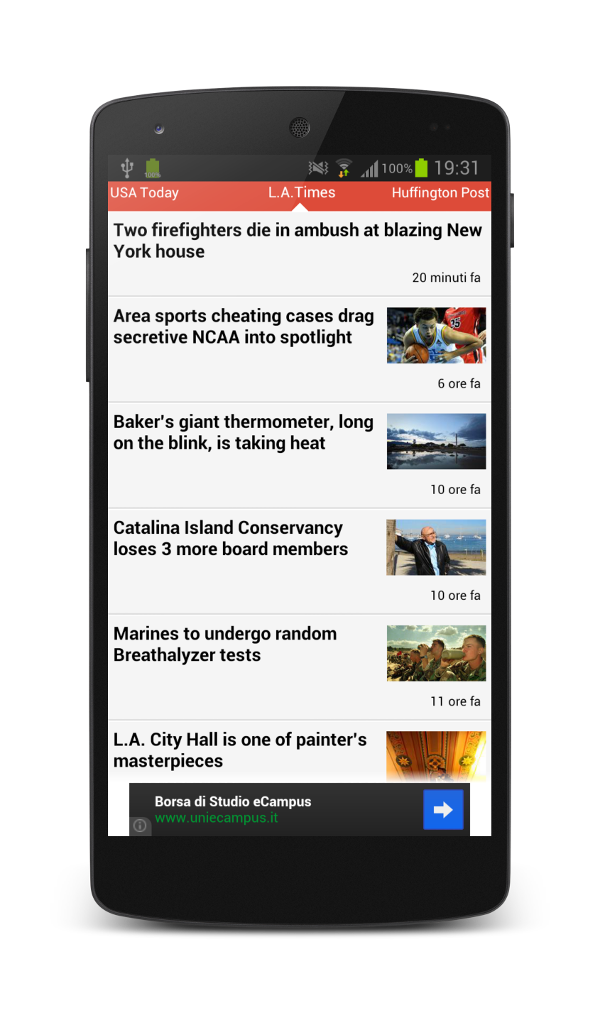The image size is (600, 1014).
Task: Open the firefighters ambush article
Action: click(298, 241)
